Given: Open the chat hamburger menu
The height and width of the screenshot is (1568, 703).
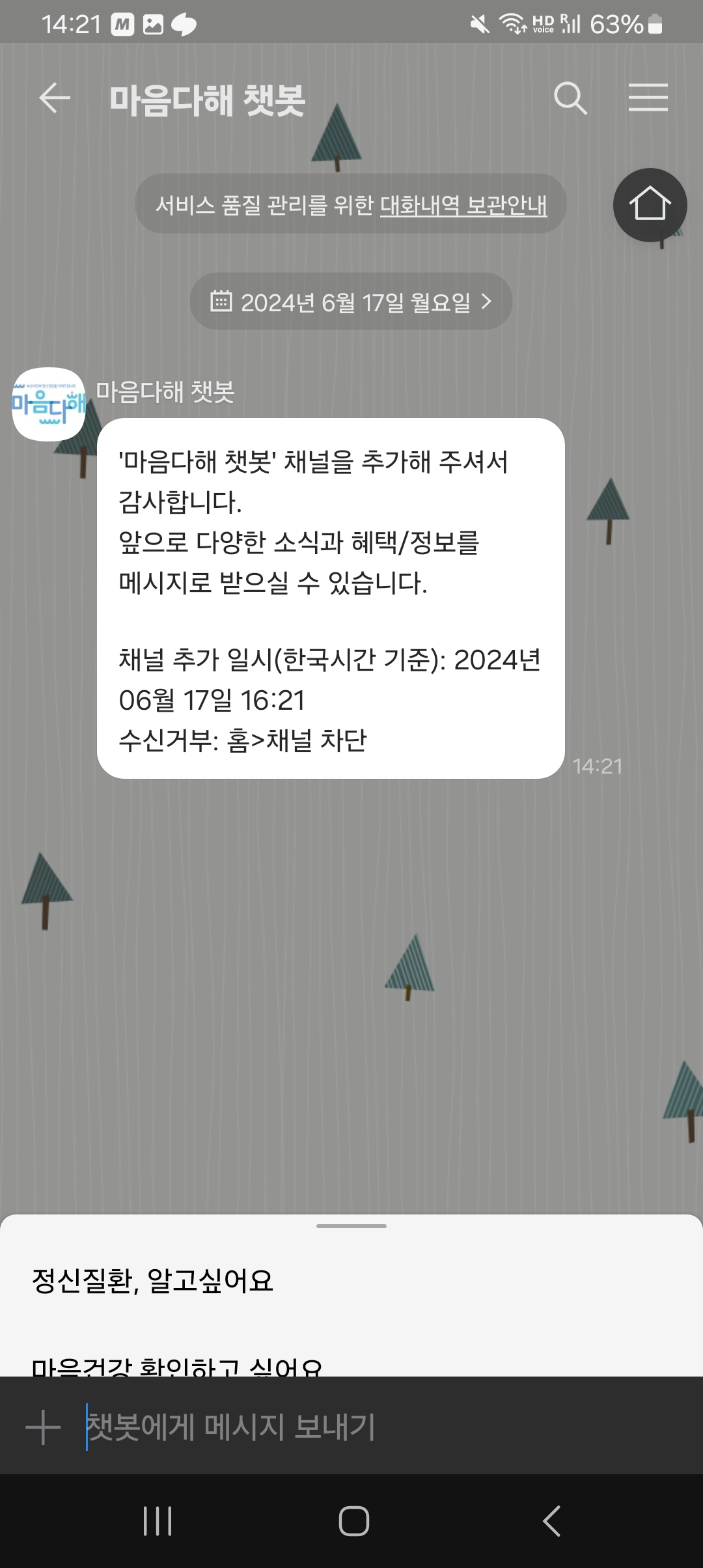Looking at the screenshot, I should click(x=648, y=98).
